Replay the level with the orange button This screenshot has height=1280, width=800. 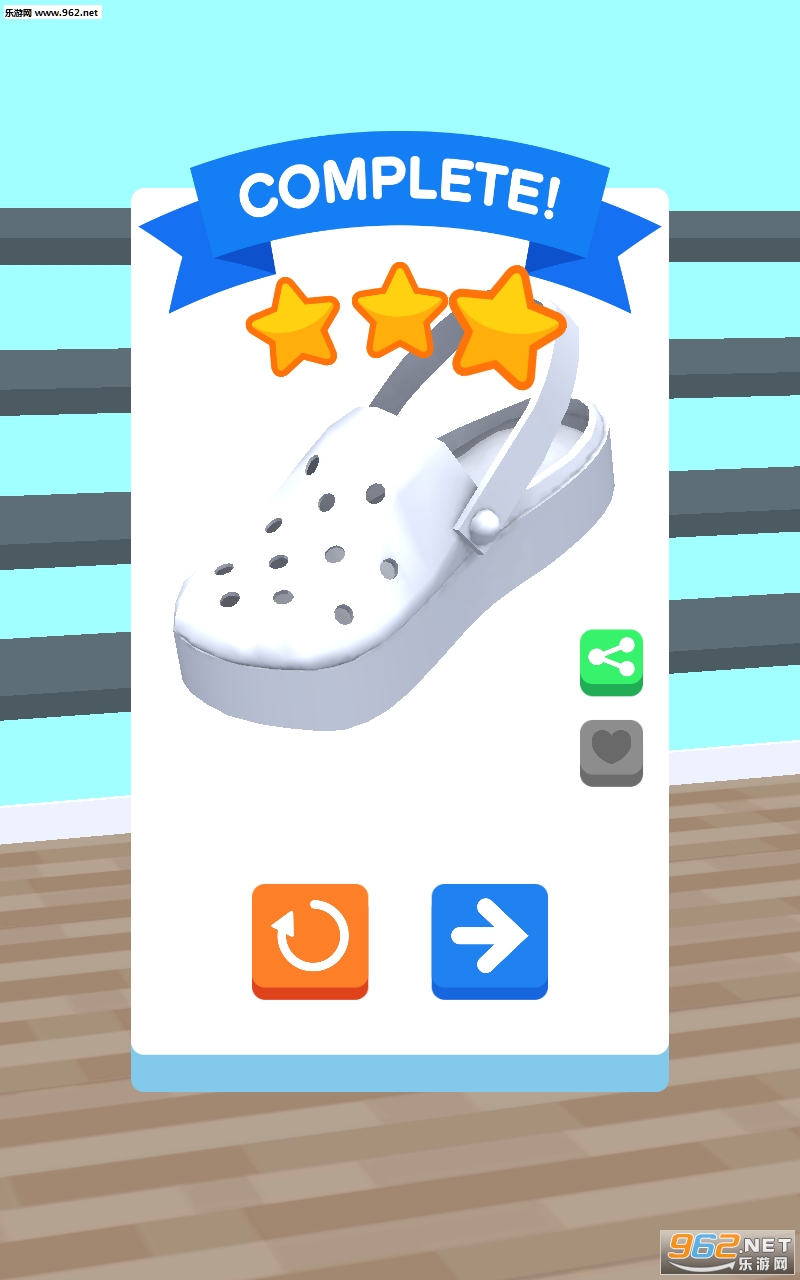pyautogui.click(x=310, y=938)
